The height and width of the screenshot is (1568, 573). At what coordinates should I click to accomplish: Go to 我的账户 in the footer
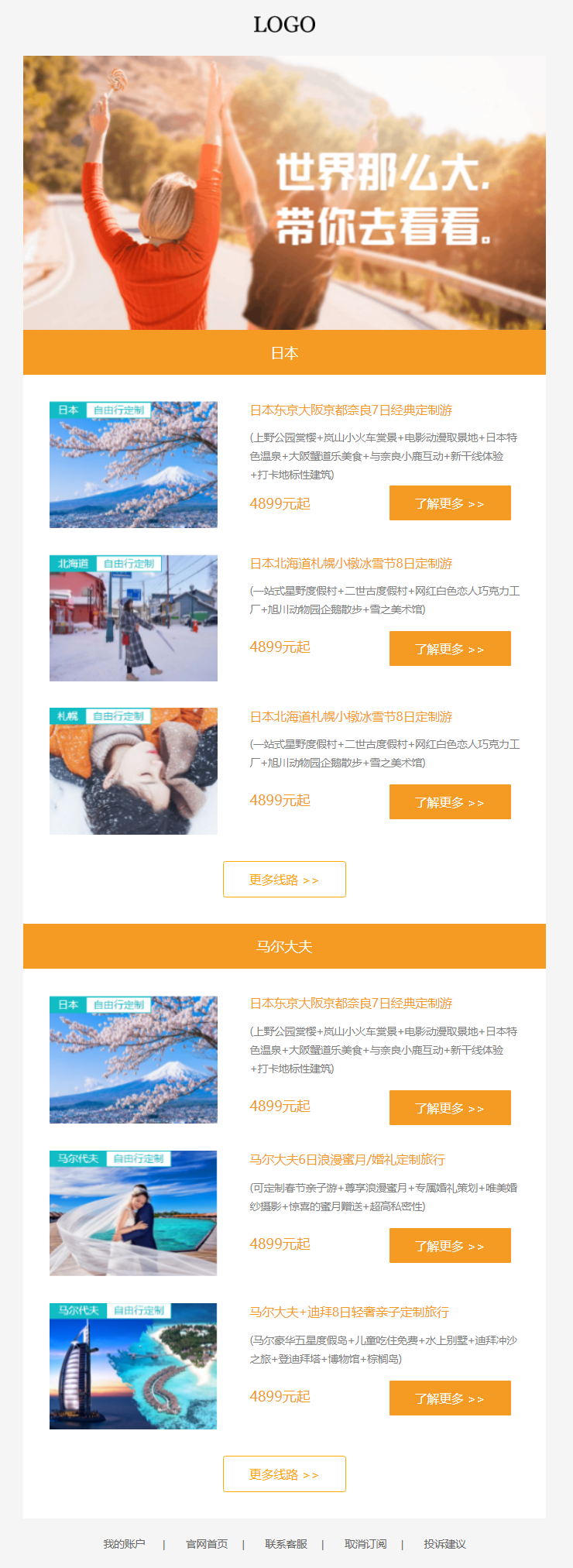(124, 1544)
